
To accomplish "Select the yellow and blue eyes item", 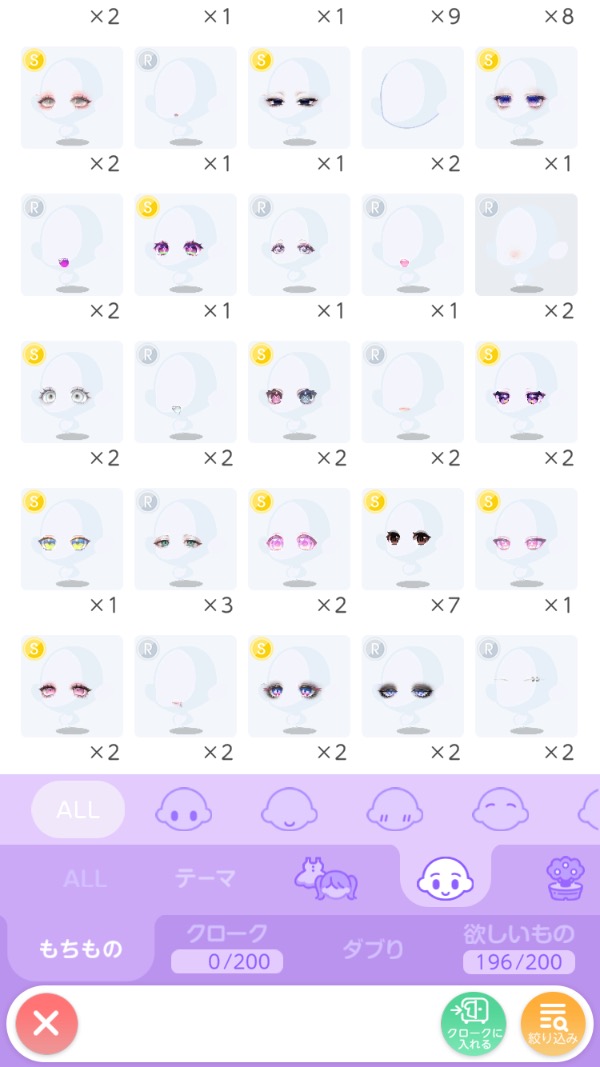I will tap(72, 539).
